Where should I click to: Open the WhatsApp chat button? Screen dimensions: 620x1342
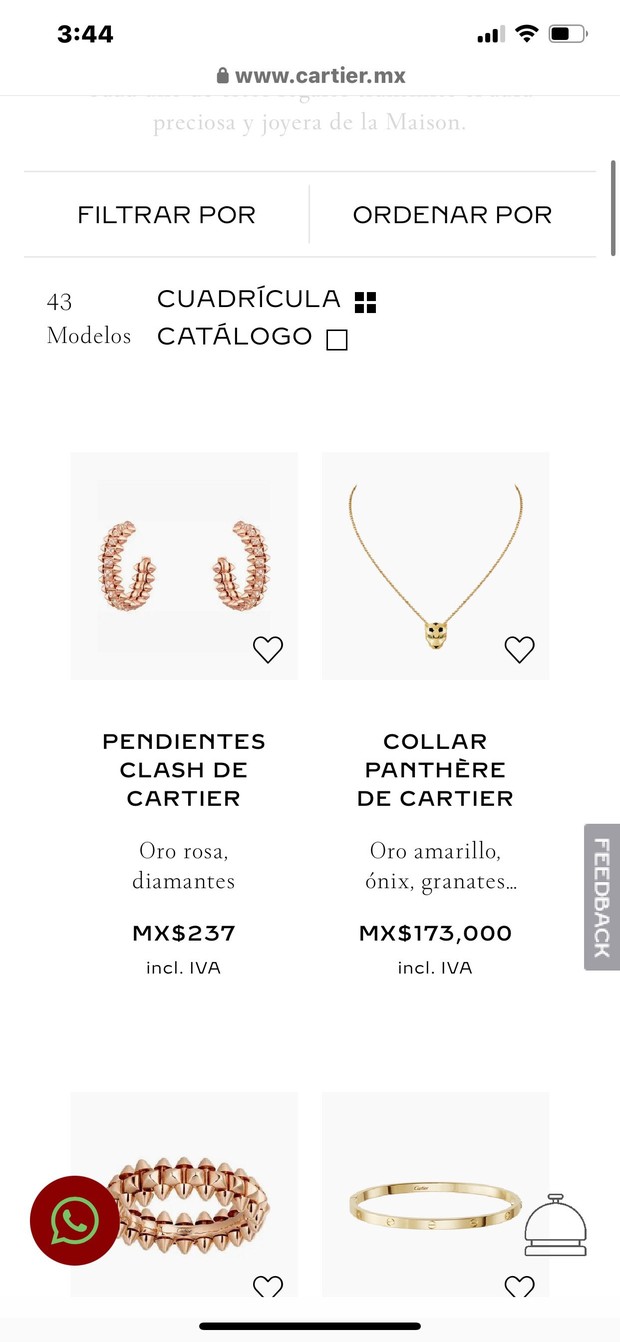pyautogui.click(x=75, y=1221)
